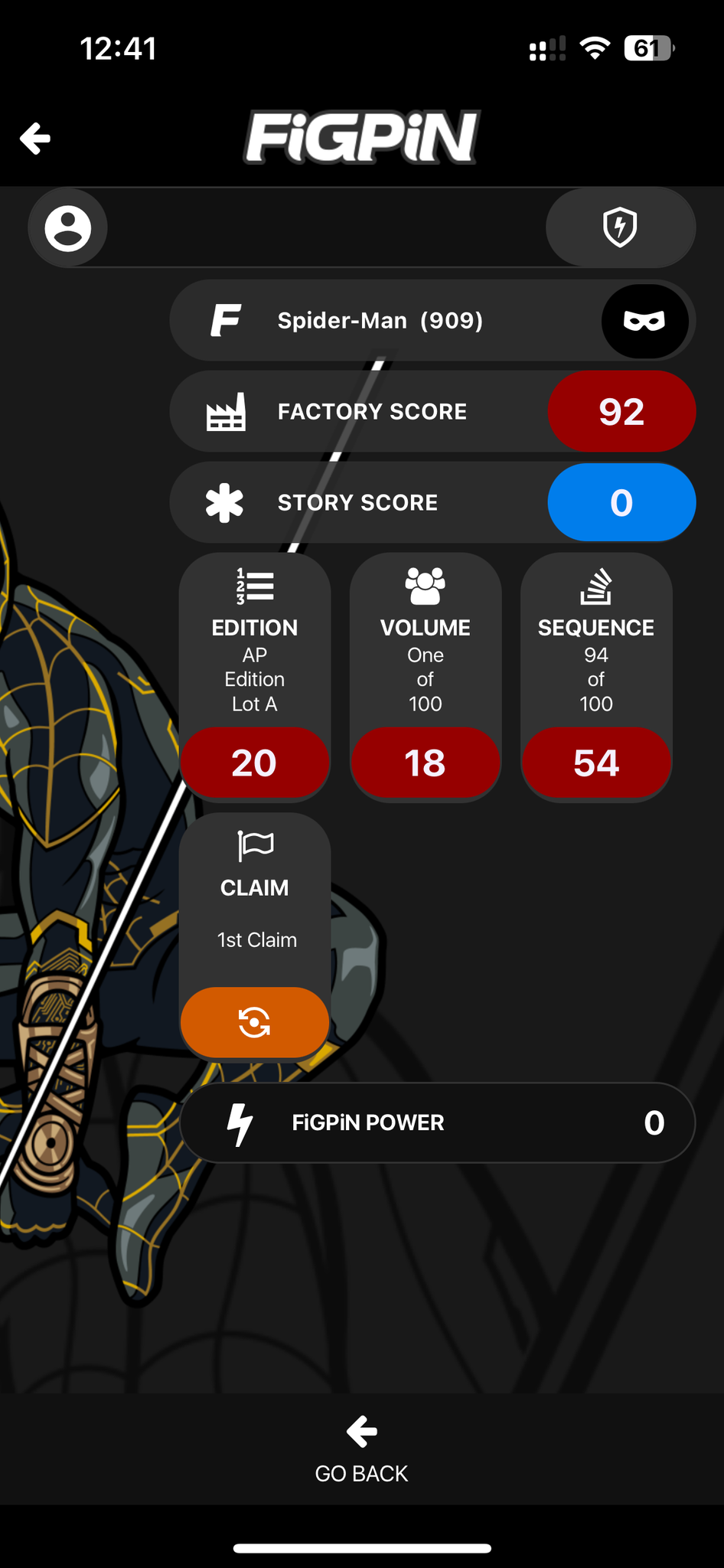Go back using the bottom GO BACK button

coord(361,1450)
